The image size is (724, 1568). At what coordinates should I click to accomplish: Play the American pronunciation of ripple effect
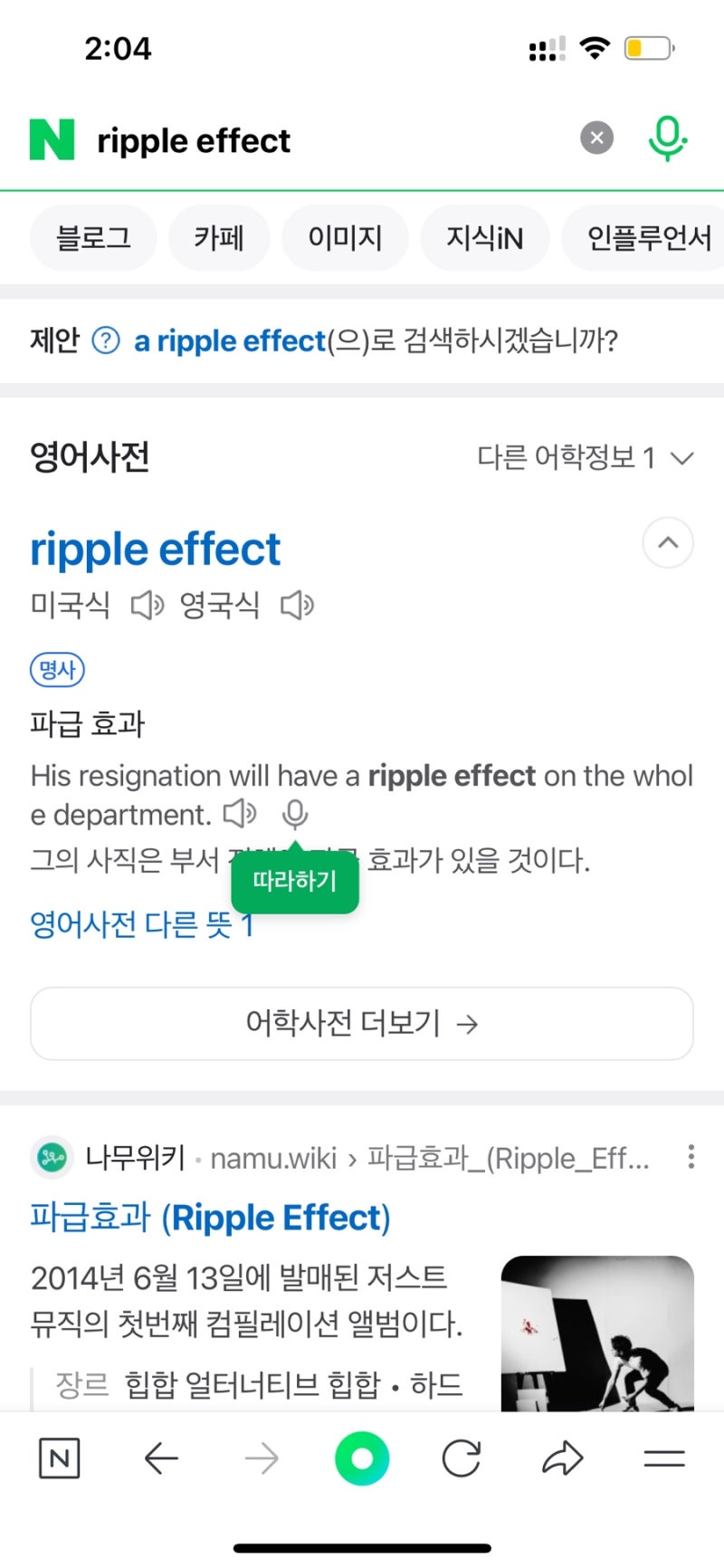click(x=147, y=605)
